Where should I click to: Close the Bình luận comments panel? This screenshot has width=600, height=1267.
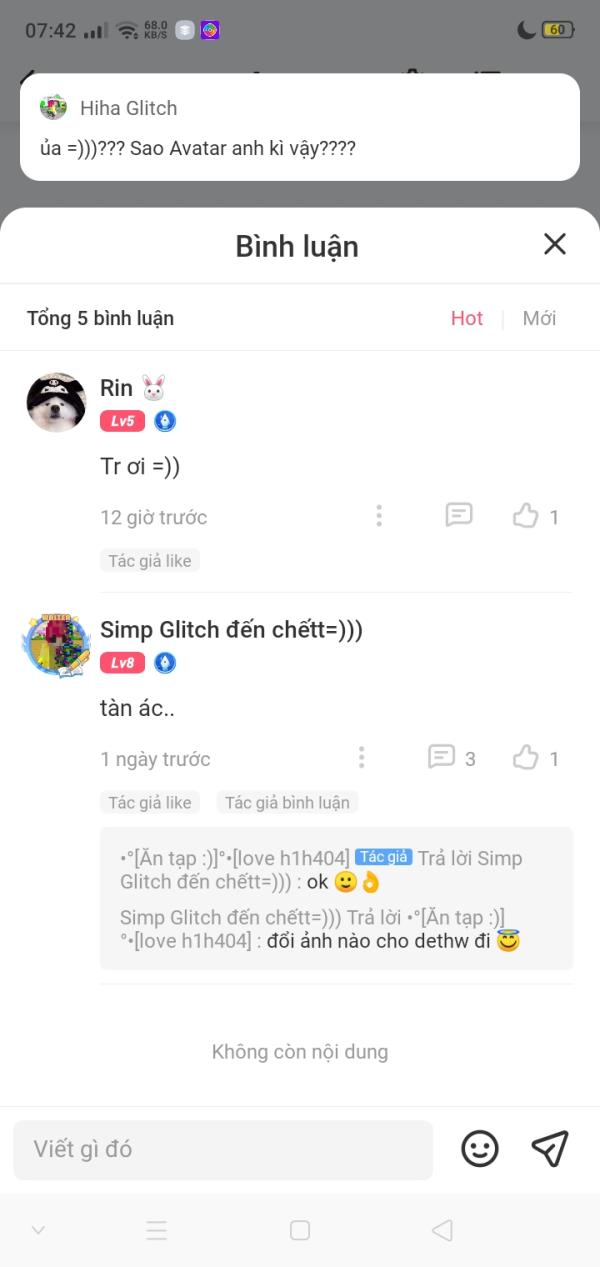(555, 244)
